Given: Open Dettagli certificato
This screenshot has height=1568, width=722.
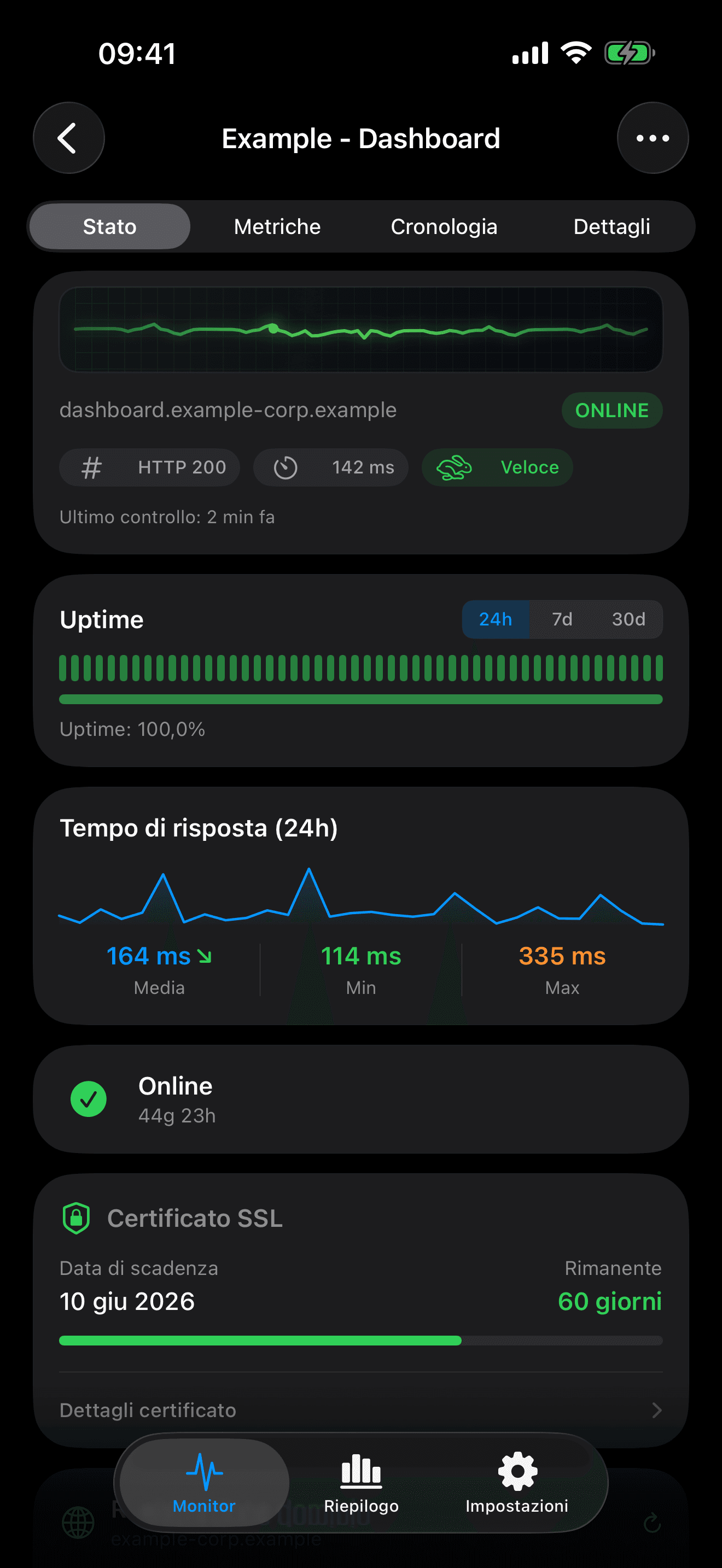Looking at the screenshot, I should tap(148, 1411).
